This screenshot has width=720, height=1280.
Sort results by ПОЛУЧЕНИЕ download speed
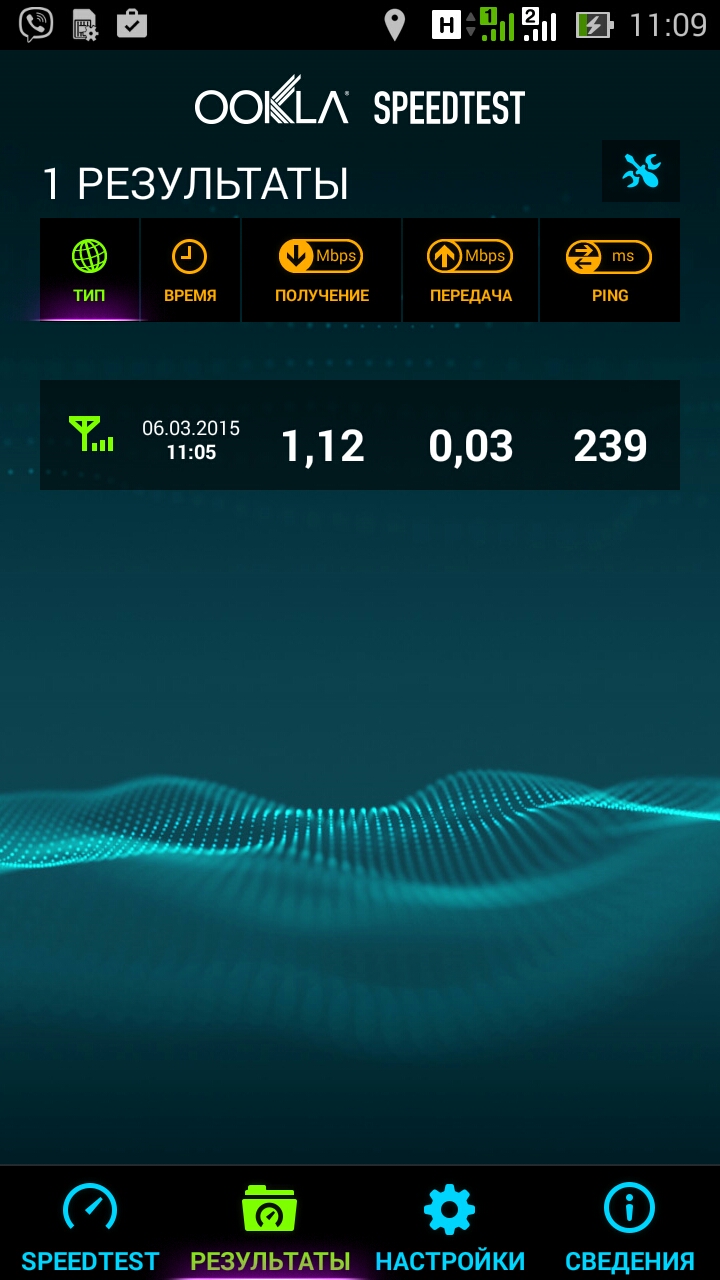click(x=321, y=271)
